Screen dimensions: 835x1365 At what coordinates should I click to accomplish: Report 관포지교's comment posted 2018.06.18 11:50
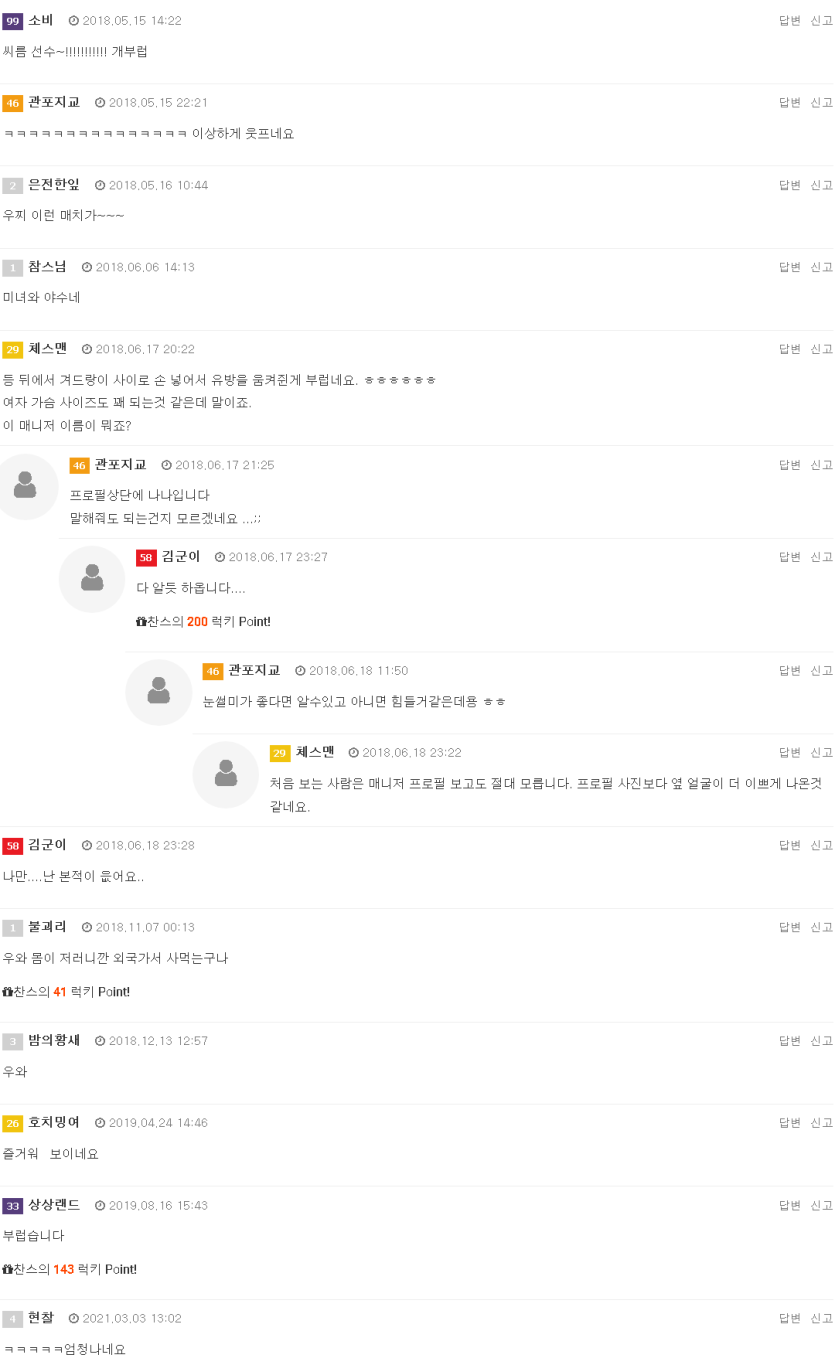tap(821, 671)
